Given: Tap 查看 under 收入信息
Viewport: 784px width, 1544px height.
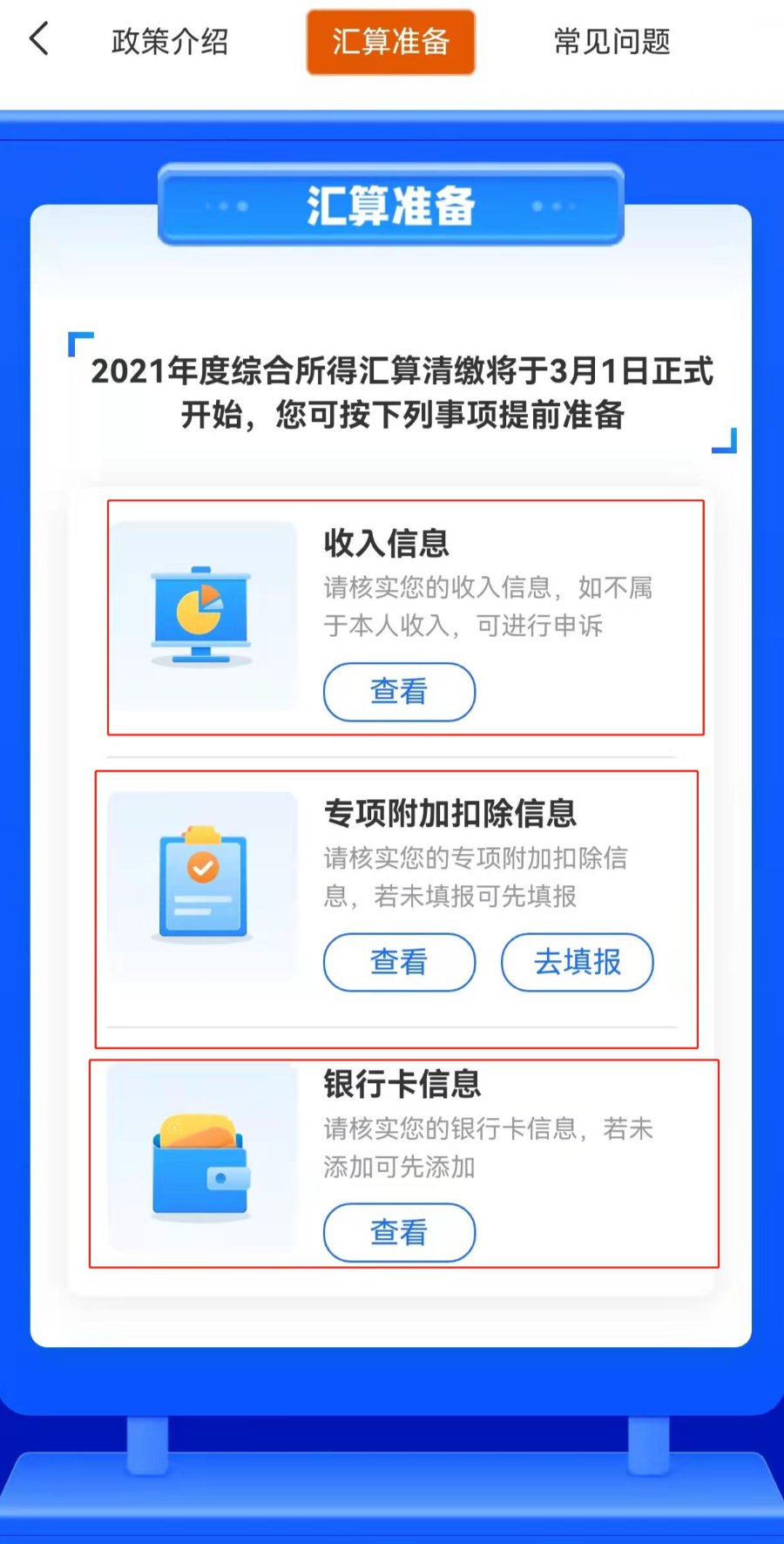Looking at the screenshot, I should click(x=399, y=692).
